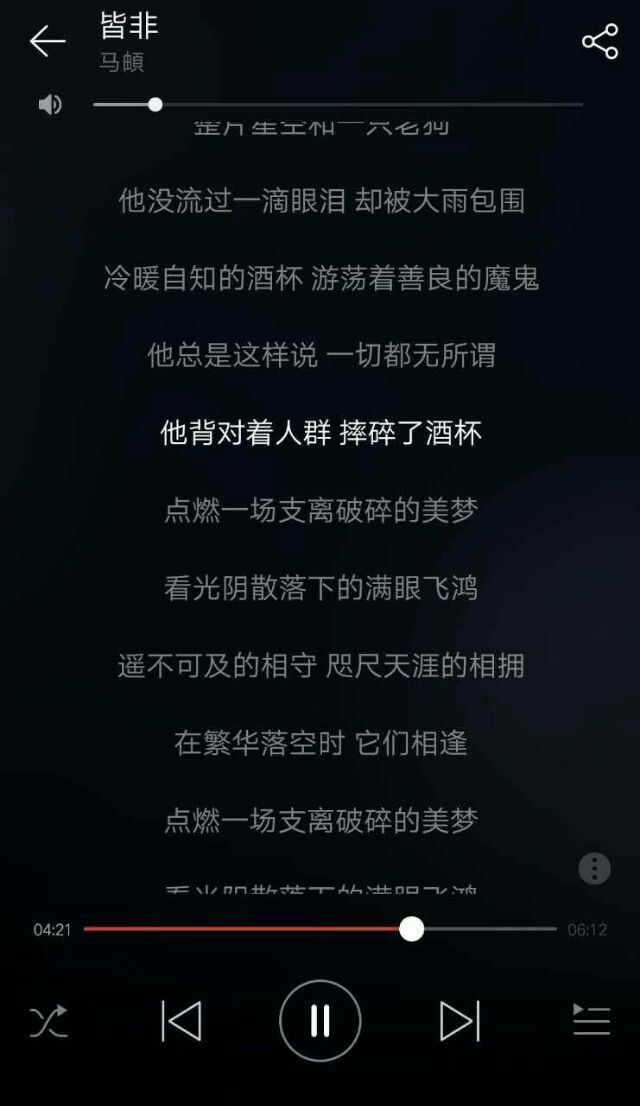The height and width of the screenshot is (1106, 640).
Task: Tap the playback progress bar
Action: pos(320,929)
